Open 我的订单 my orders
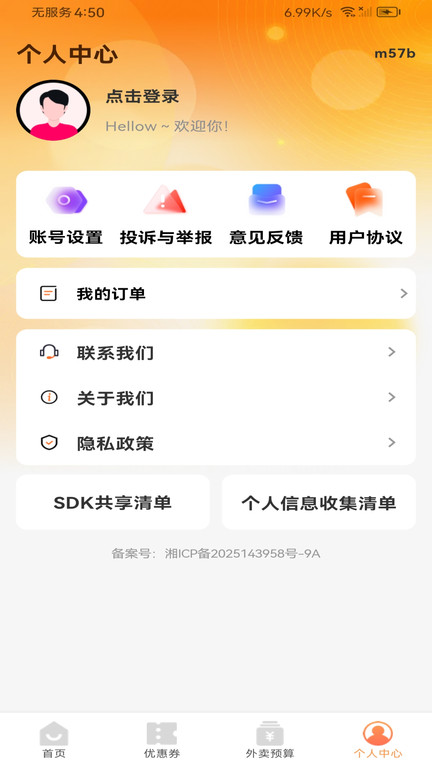 [x=216, y=293]
